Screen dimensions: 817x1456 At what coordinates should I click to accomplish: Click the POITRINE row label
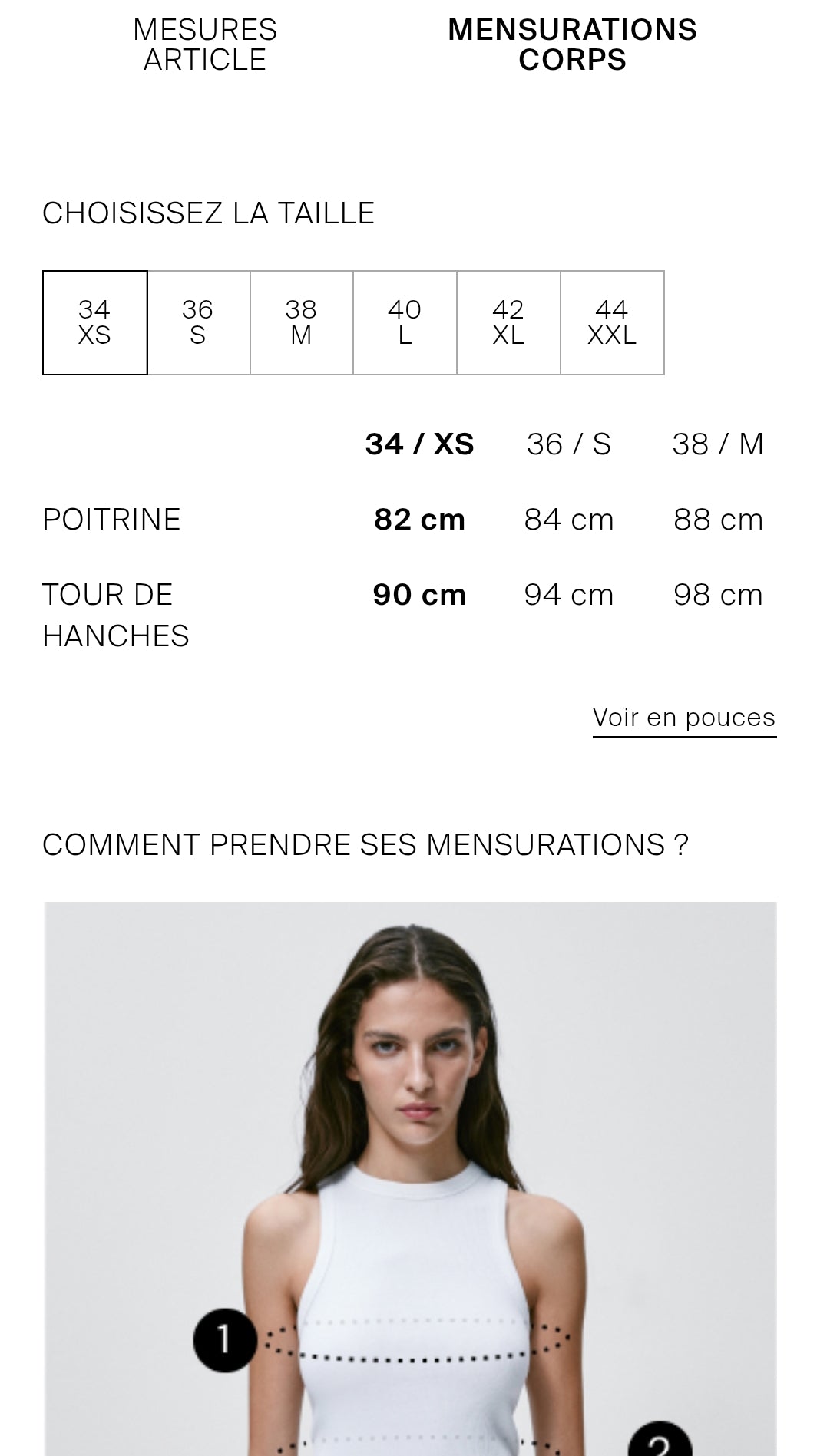tap(112, 519)
